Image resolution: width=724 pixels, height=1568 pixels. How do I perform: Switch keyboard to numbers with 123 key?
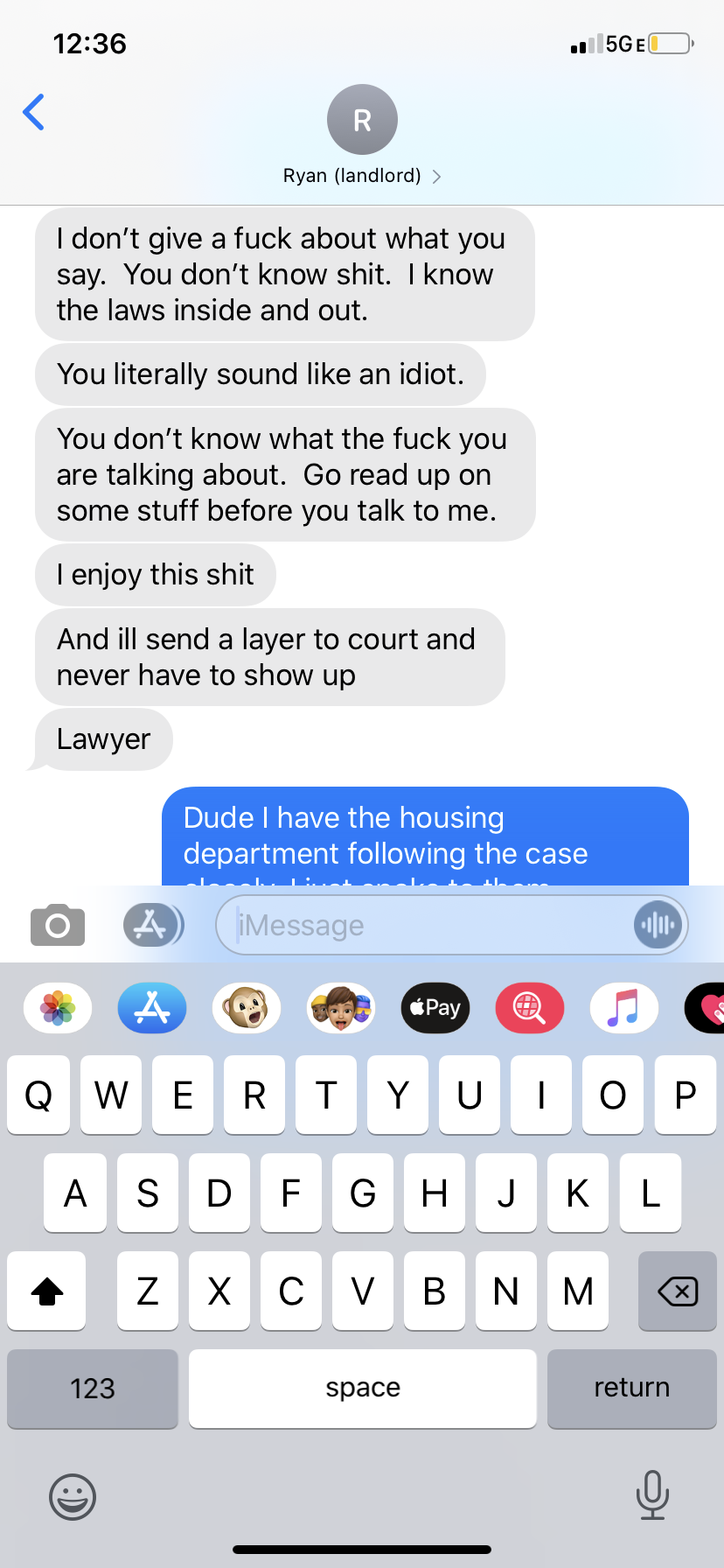pyautogui.click(x=93, y=1389)
